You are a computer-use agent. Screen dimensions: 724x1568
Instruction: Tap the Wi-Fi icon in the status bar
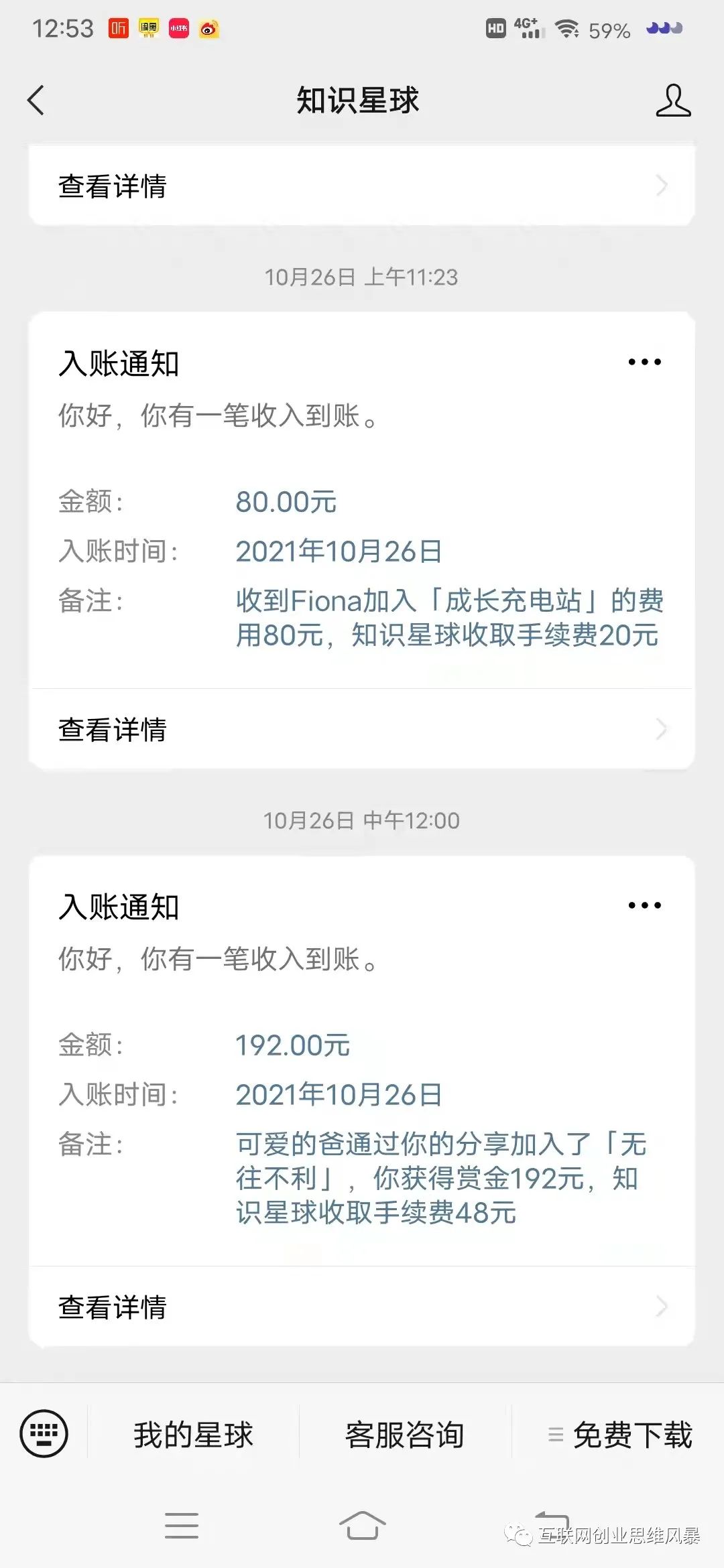[566, 28]
